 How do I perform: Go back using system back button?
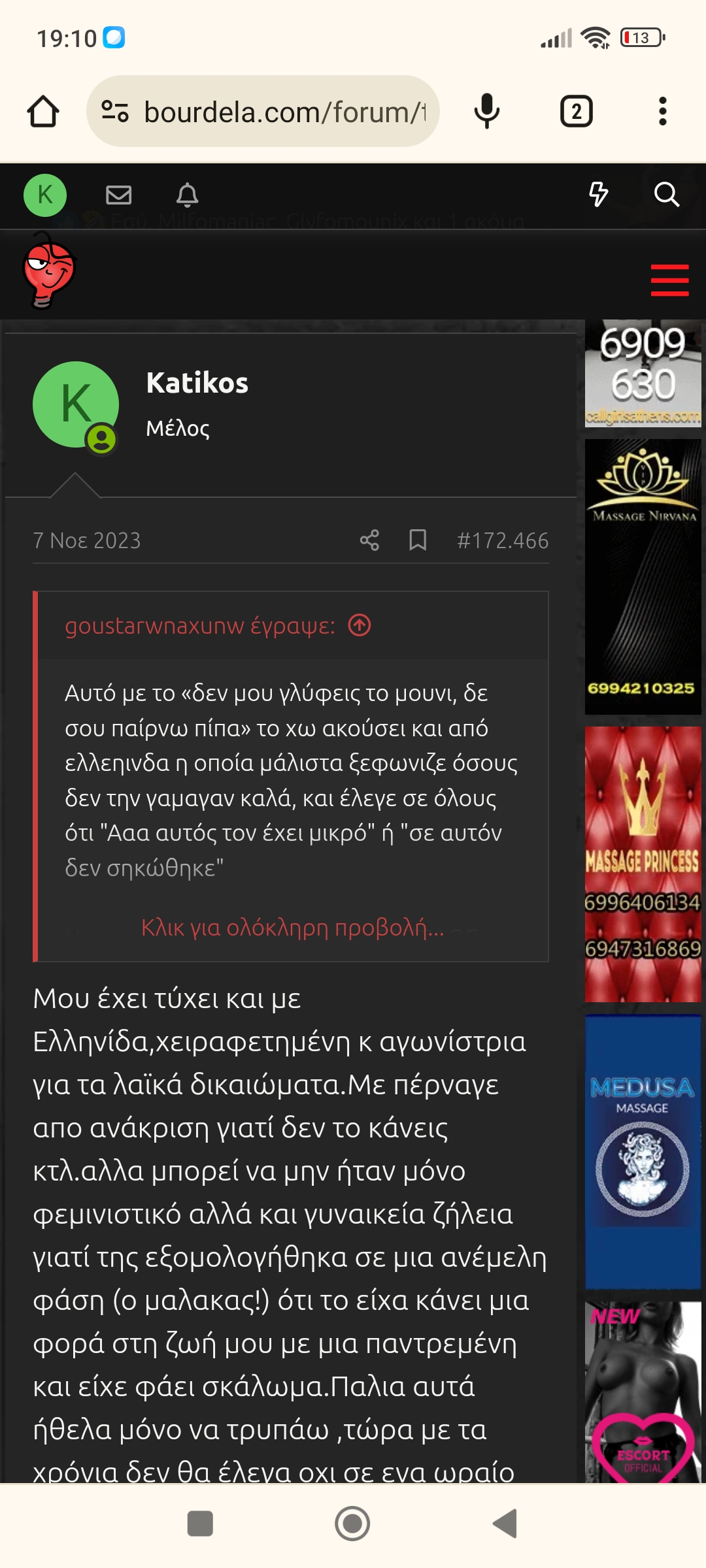pyautogui.click(x=505, y=1524)
